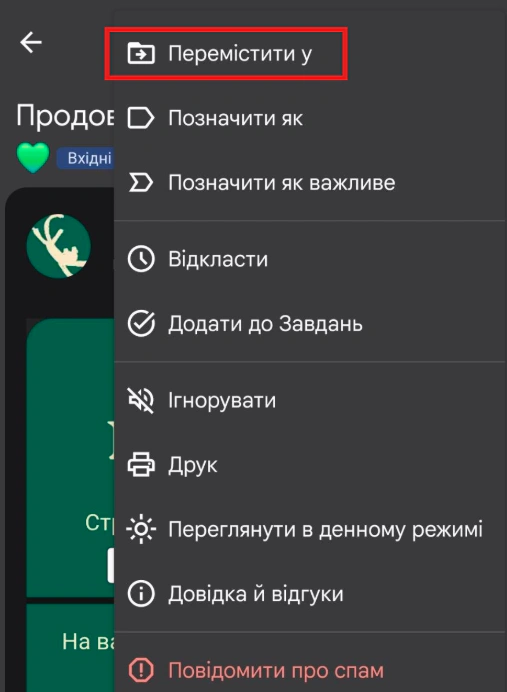Viewport: 507px width, 692px height.
Task: Open "Переглянути в денному режимі"
Action: (x=310, y=529)
